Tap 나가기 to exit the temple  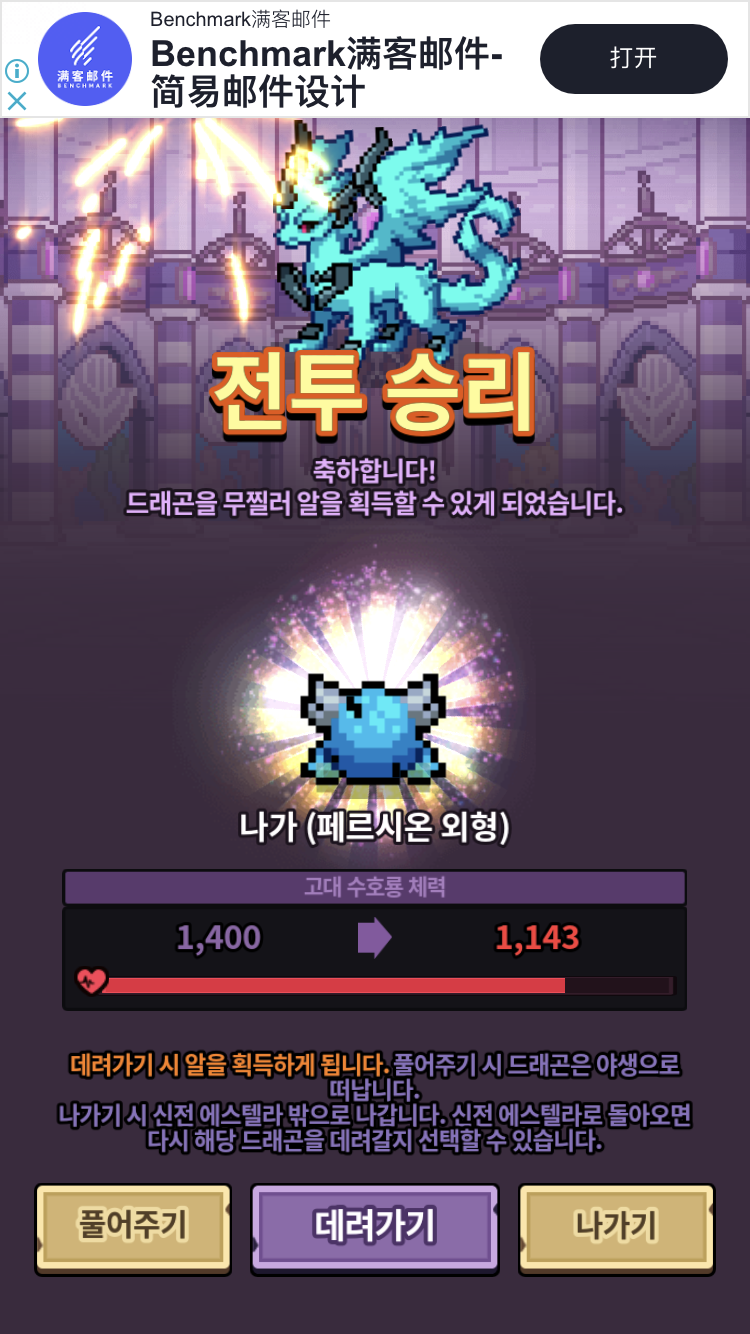pyautogui.click(x=616, y=1228)
